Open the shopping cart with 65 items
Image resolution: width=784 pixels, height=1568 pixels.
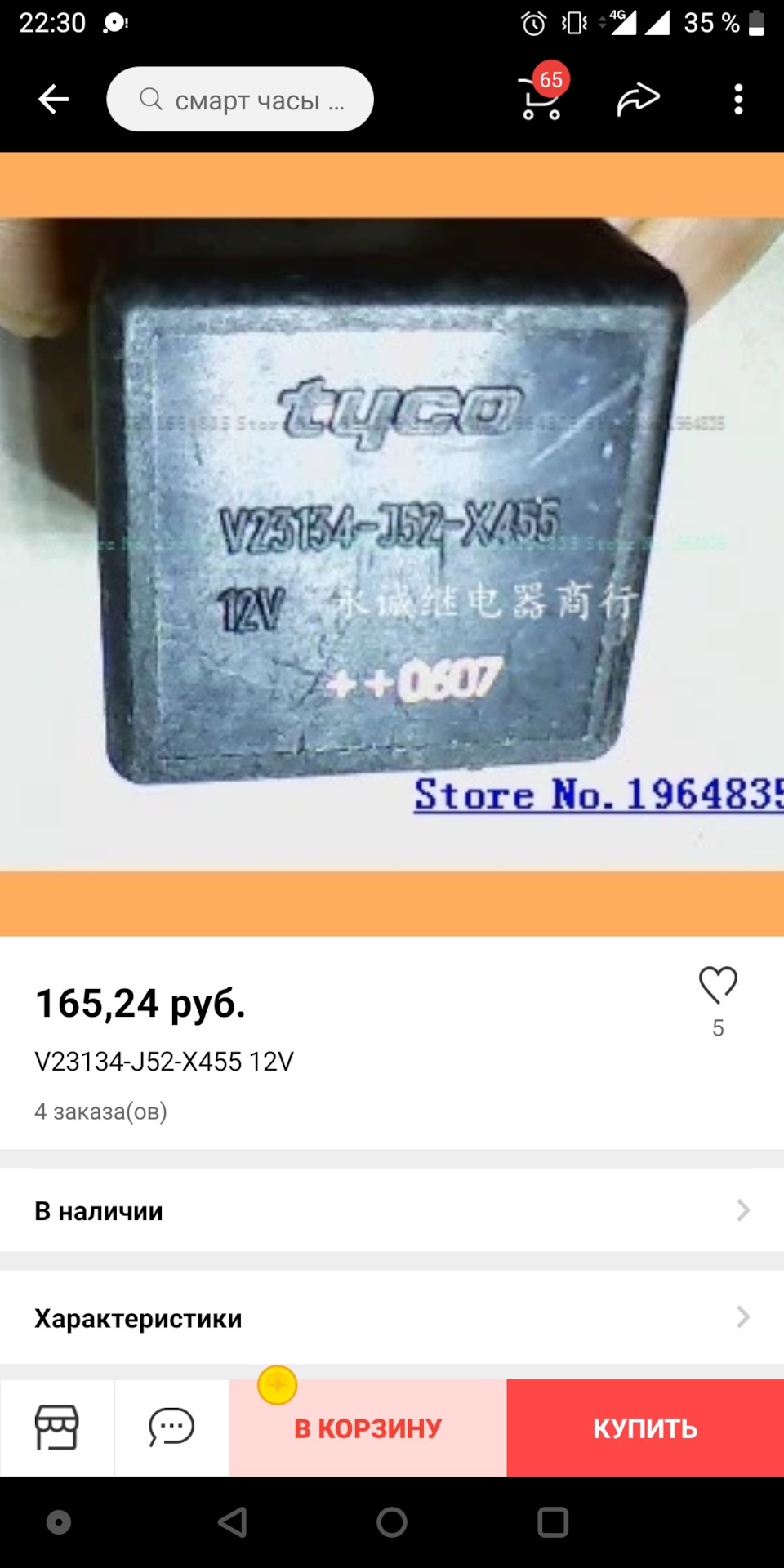click(541, 100)
